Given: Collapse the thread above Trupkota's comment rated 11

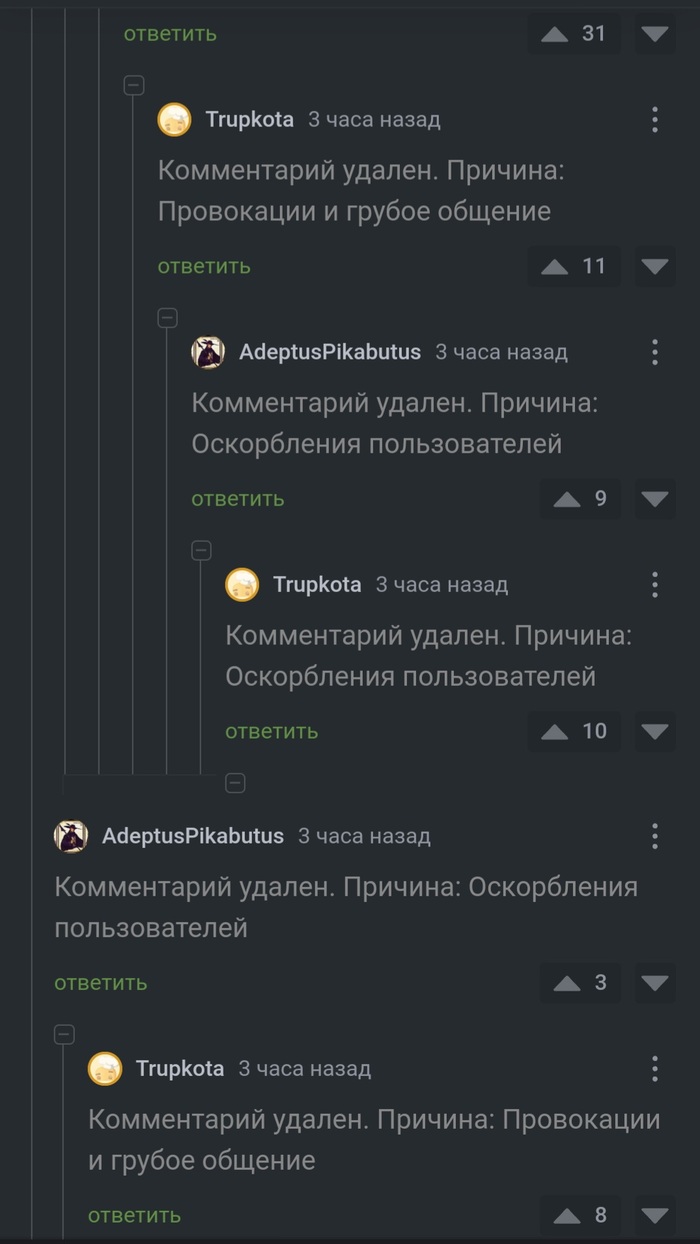Looking at the screenshot, I should tap(134, 85).
